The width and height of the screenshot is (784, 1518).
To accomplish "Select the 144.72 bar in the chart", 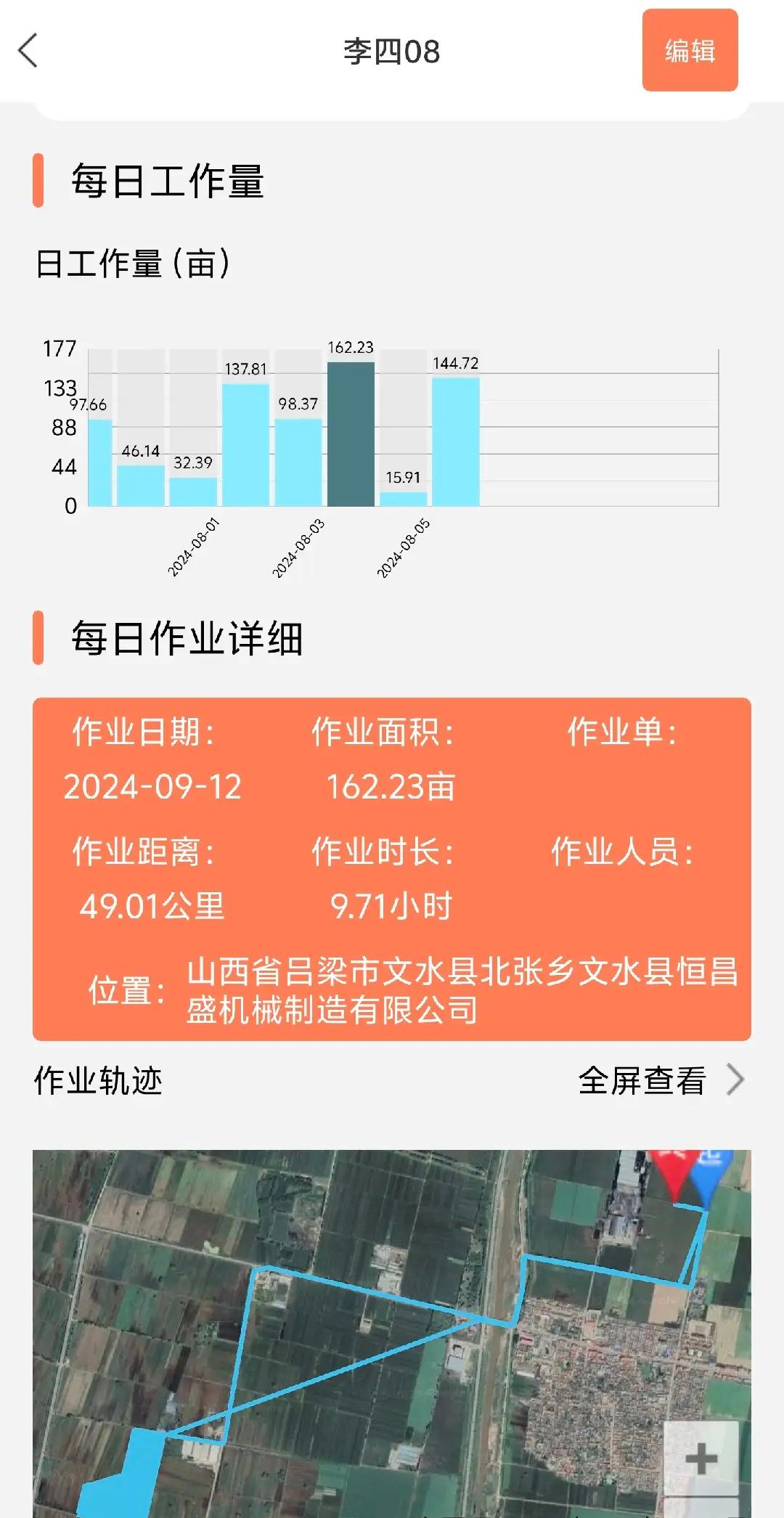I will (x=455, y=441).
